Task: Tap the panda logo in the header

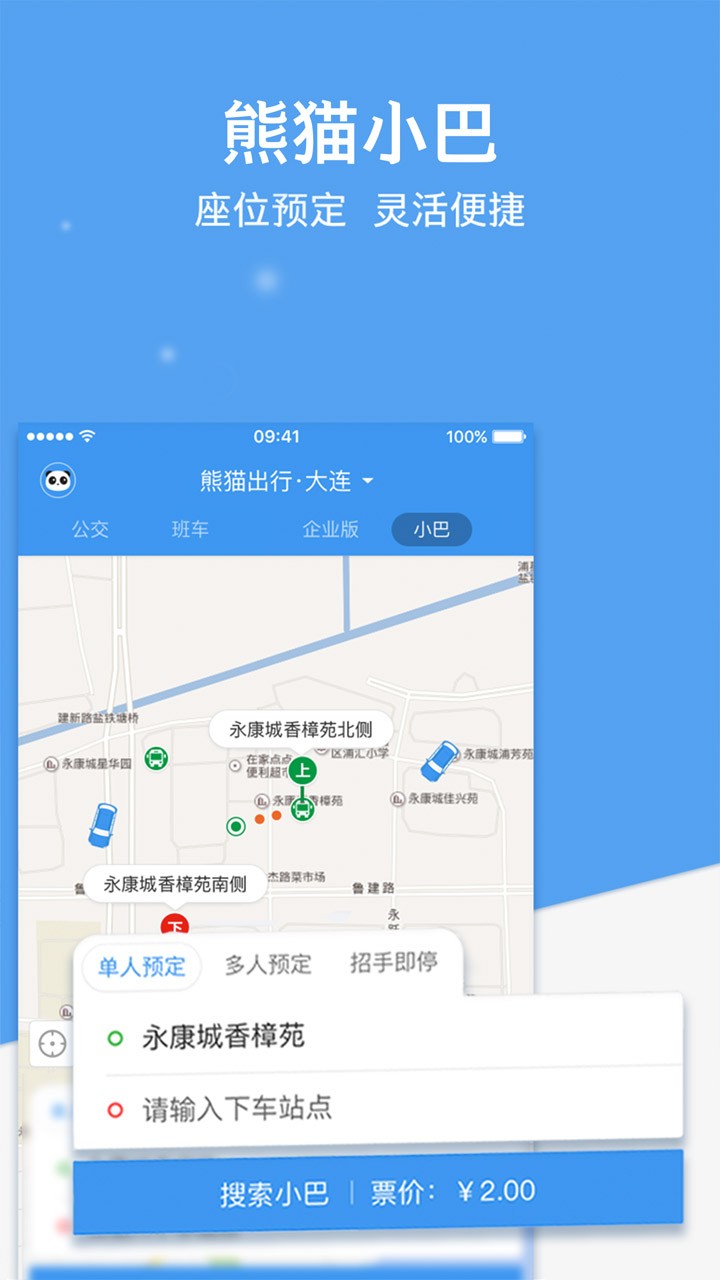Action: (60, 481)
